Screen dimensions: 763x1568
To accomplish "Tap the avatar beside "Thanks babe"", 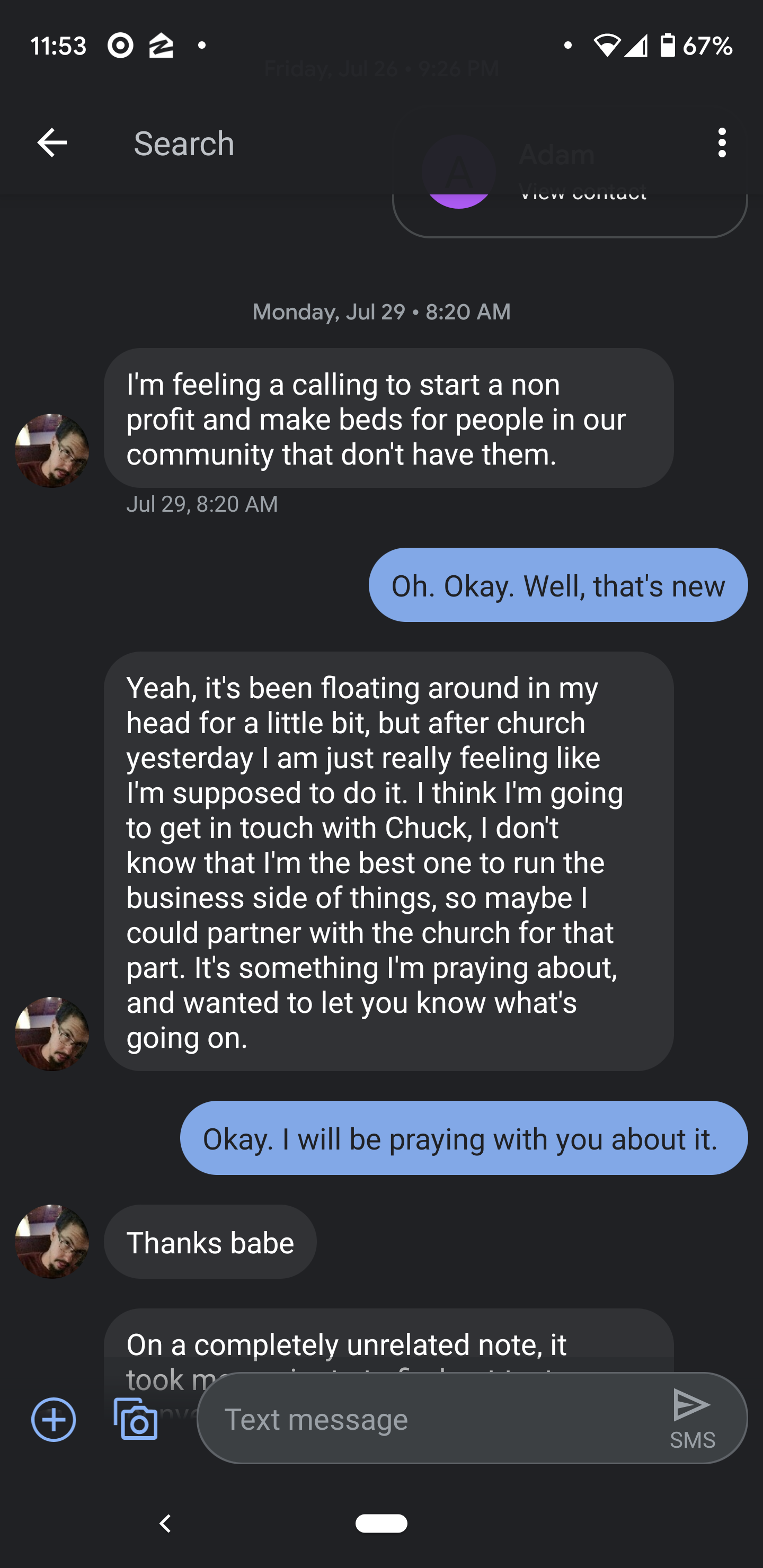I will point(52,1242).
